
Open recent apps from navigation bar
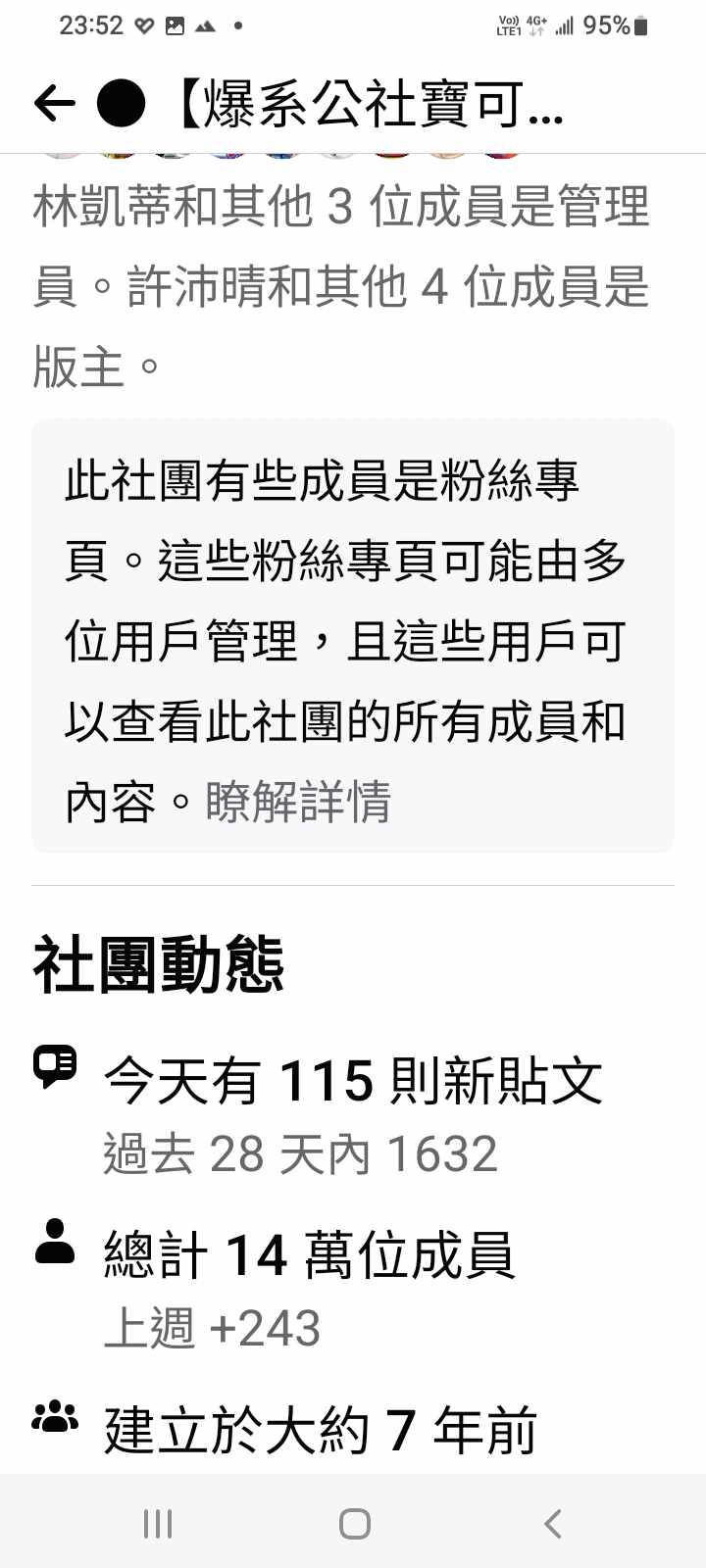(x=157, y=1523)
